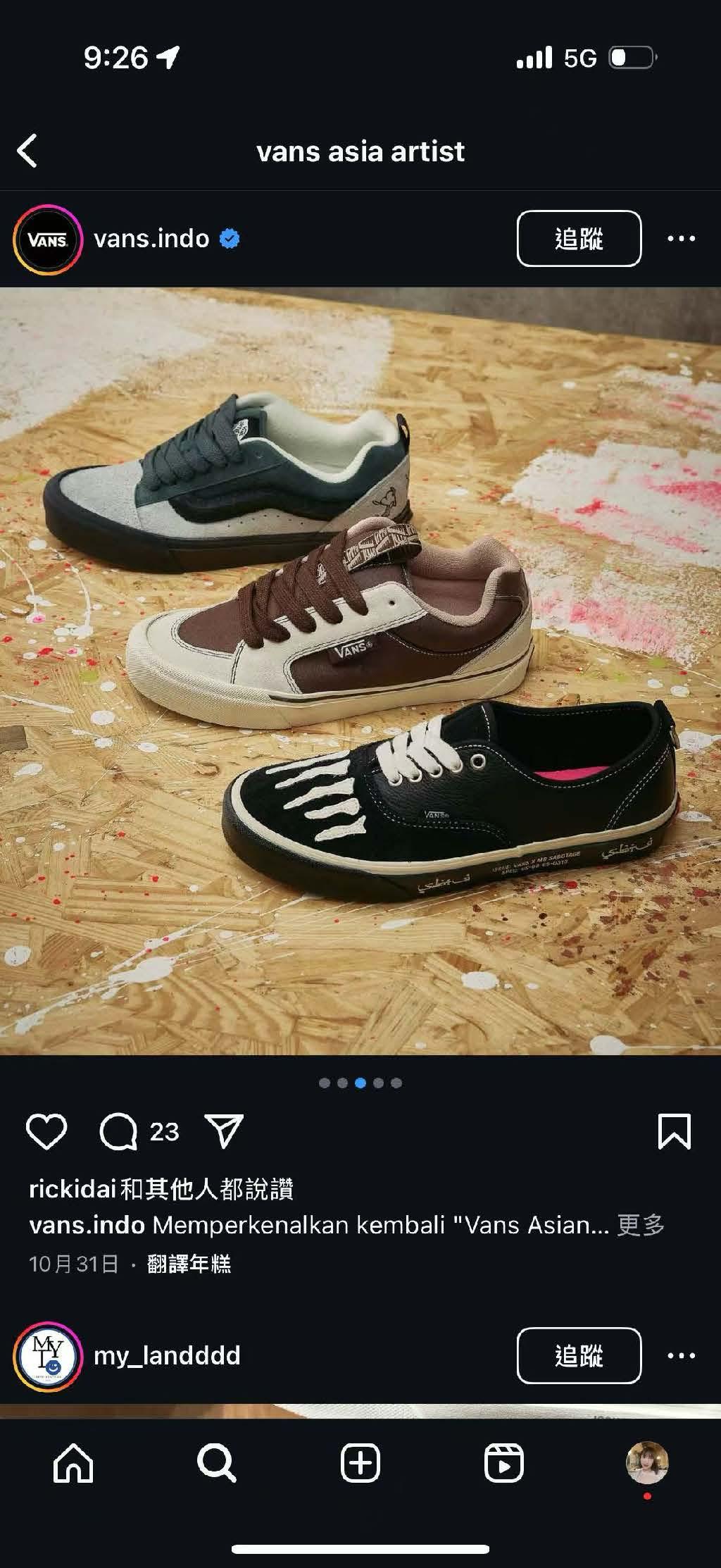Bookmark the vans.indo post
The width and height of the screenshot is (721, 1568).
tap(673, 1132)
